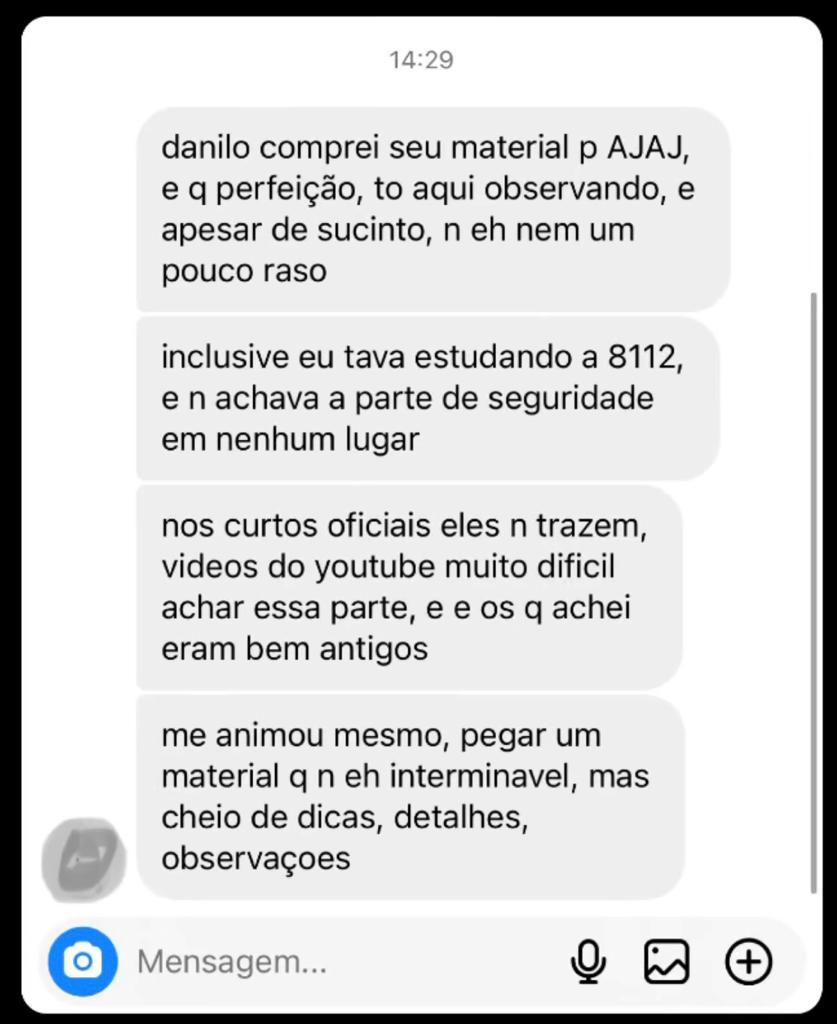Open the photo gallery picker
Viewport: 837px width, 1024px height.
click(666, 962)
